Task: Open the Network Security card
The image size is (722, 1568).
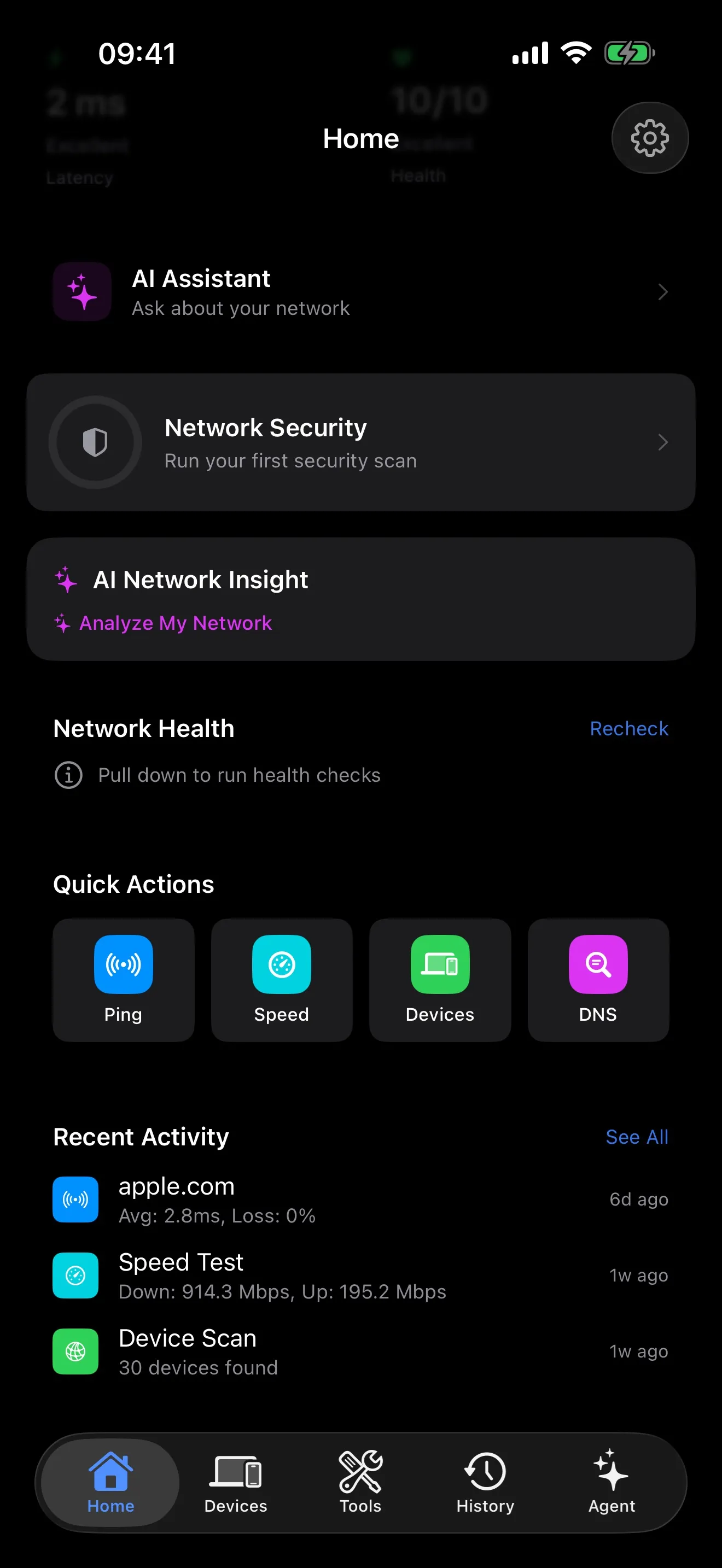Action: (x=360, y=442)
